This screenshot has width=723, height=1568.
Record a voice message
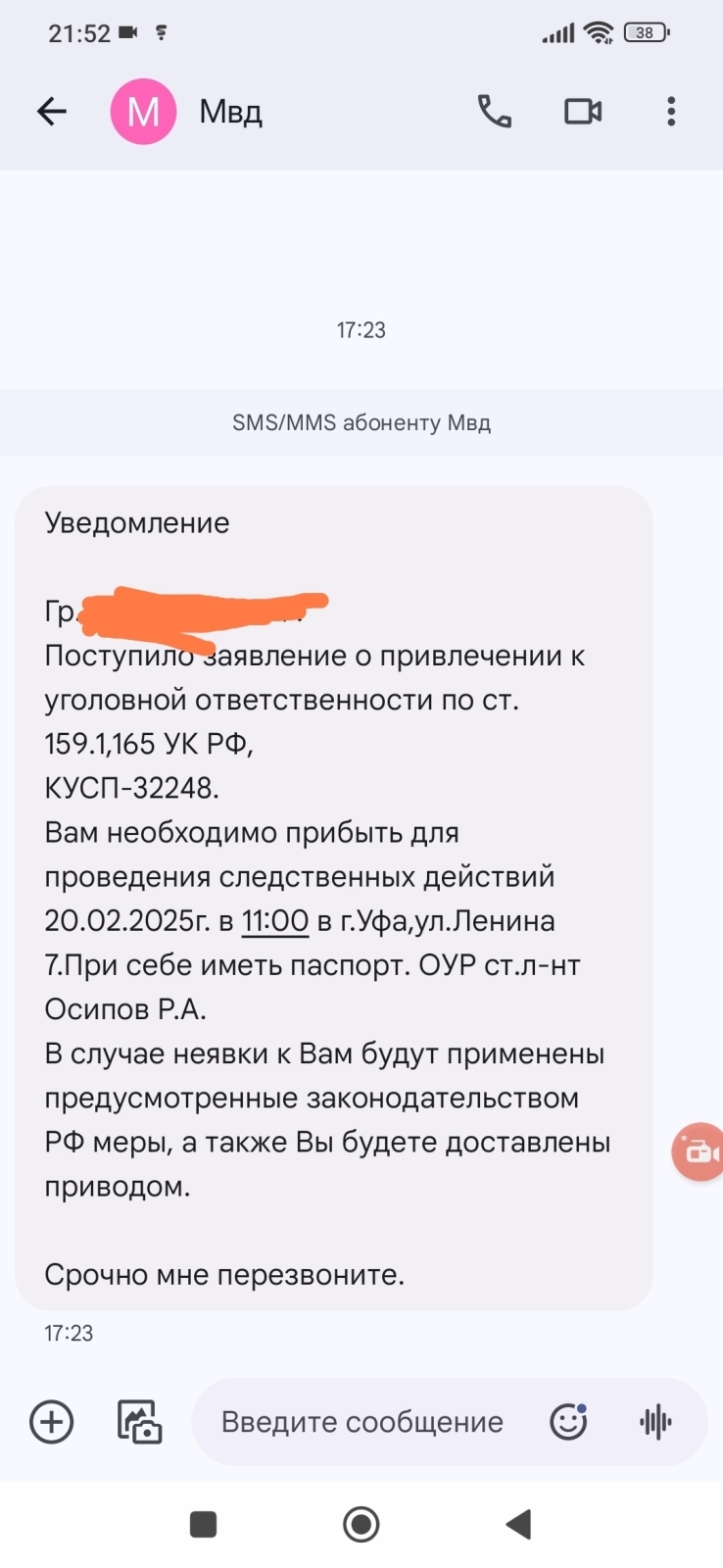click(x=655, y=1422)
